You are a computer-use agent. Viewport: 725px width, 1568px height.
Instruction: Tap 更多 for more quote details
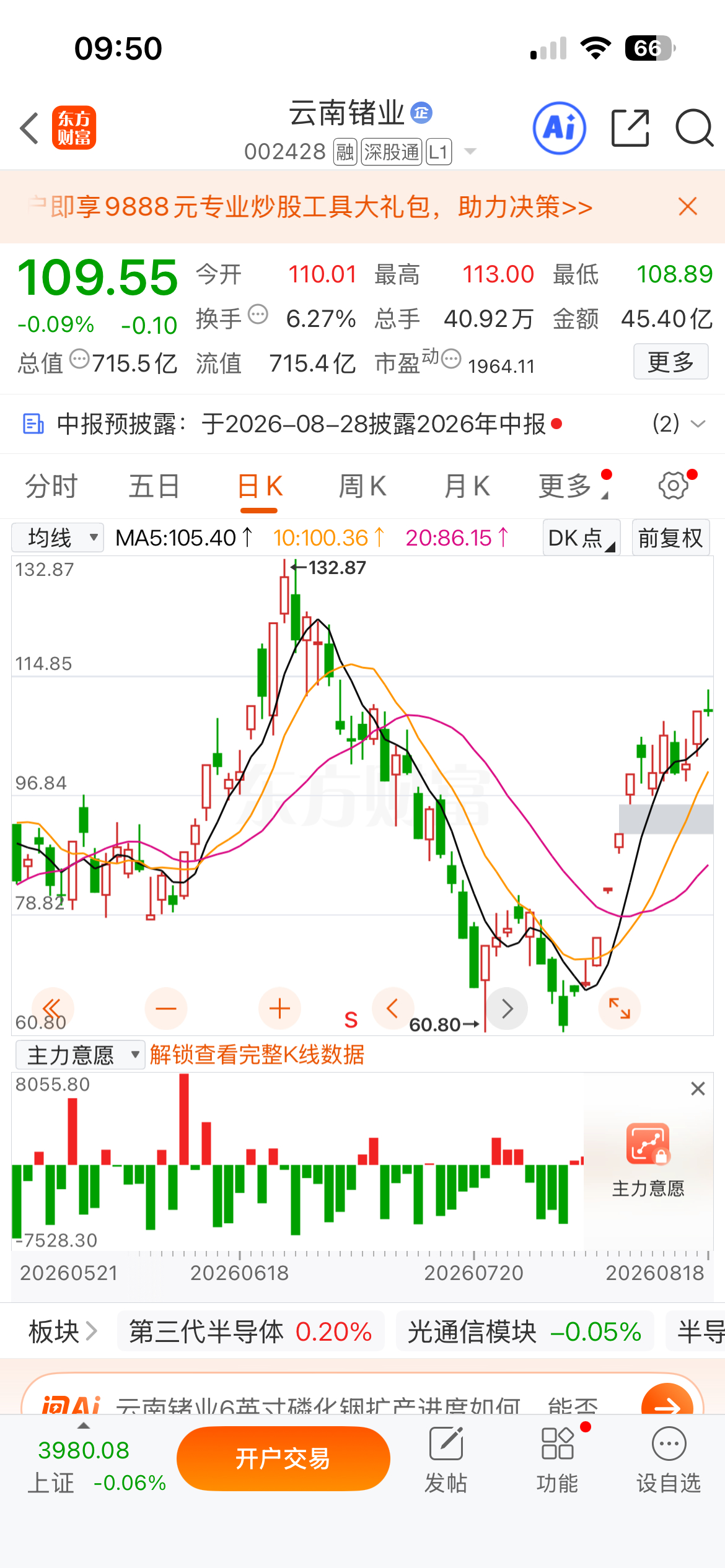(x=670, y=362)
